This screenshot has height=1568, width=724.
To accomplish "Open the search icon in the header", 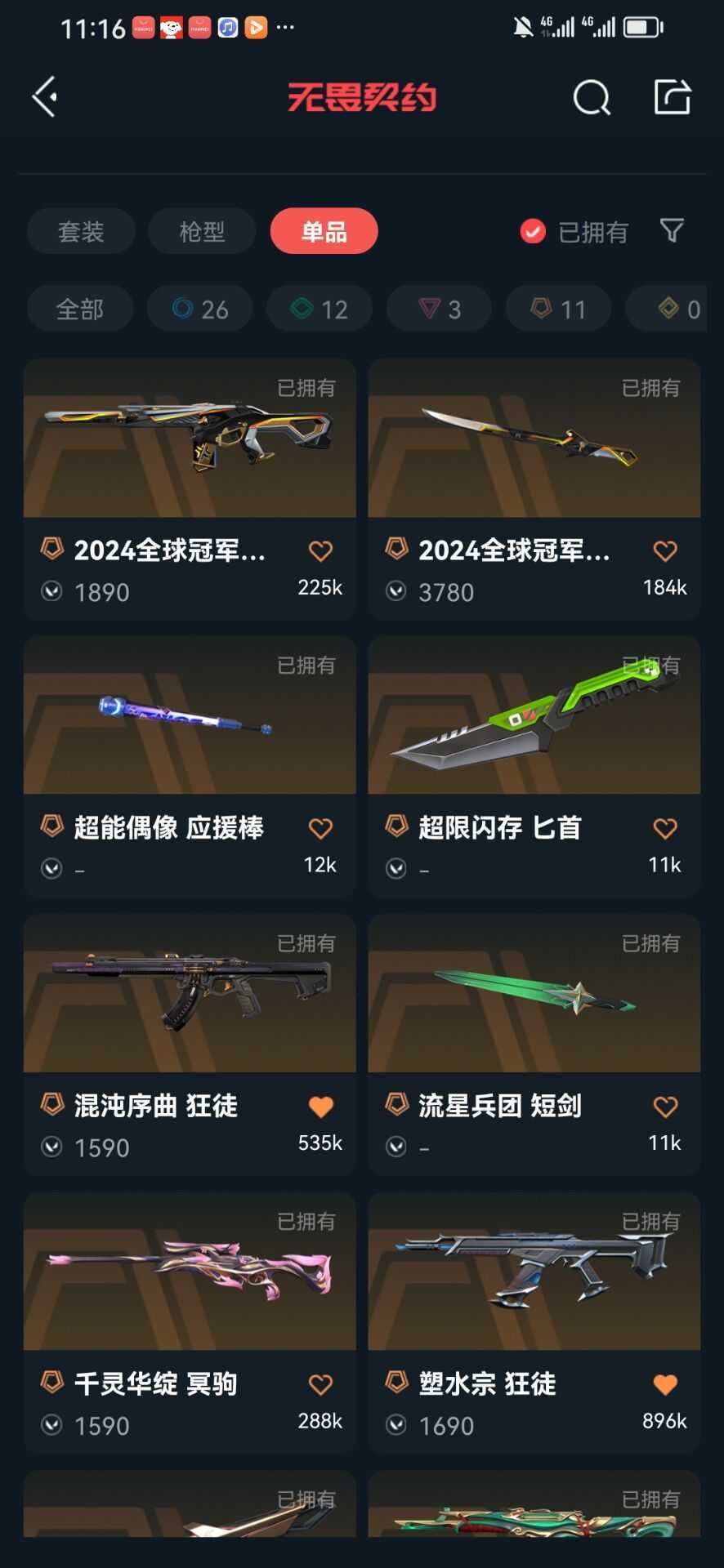I will 592,98.
